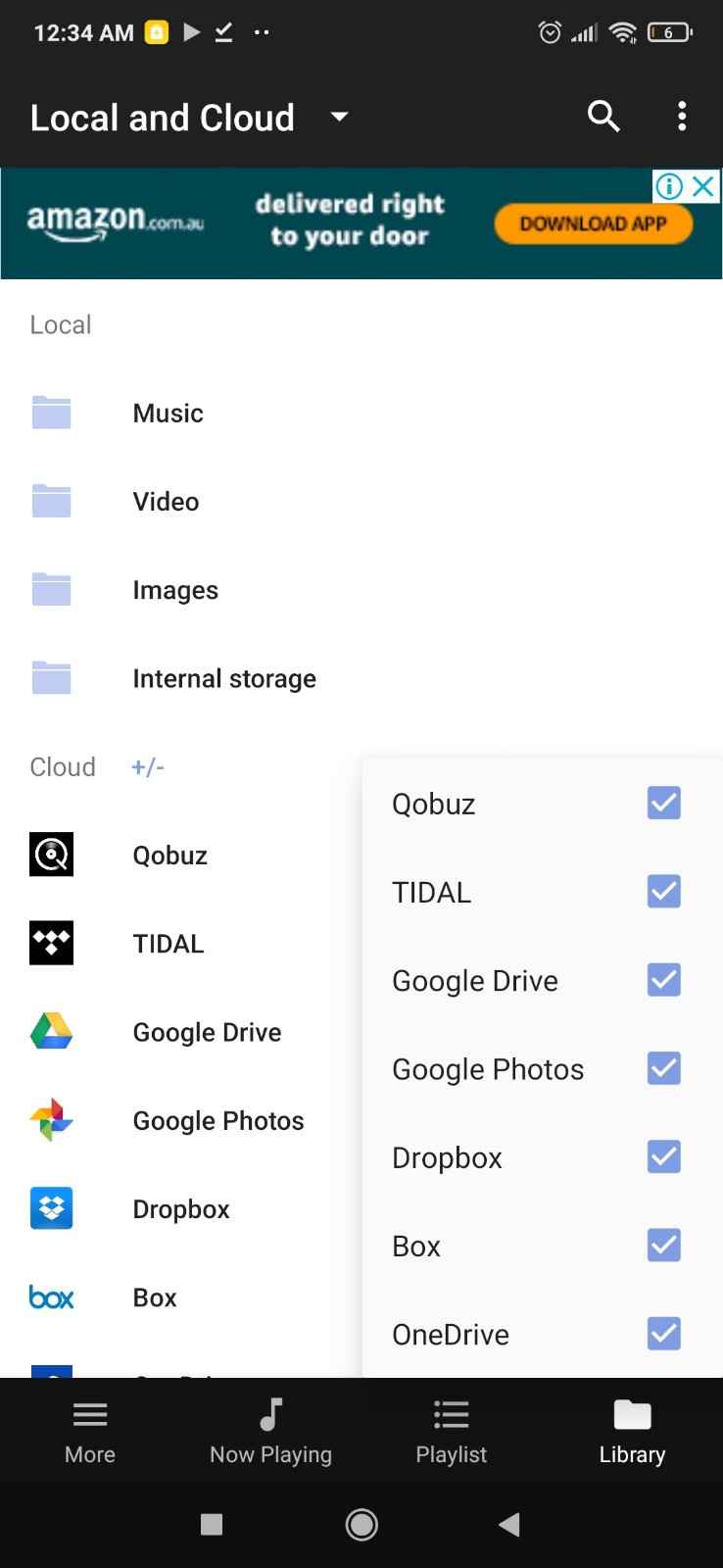Open the search icon in the app bar
This screenshot has height=1568, width=723.
pyautogui.click(x=603, y=117)
